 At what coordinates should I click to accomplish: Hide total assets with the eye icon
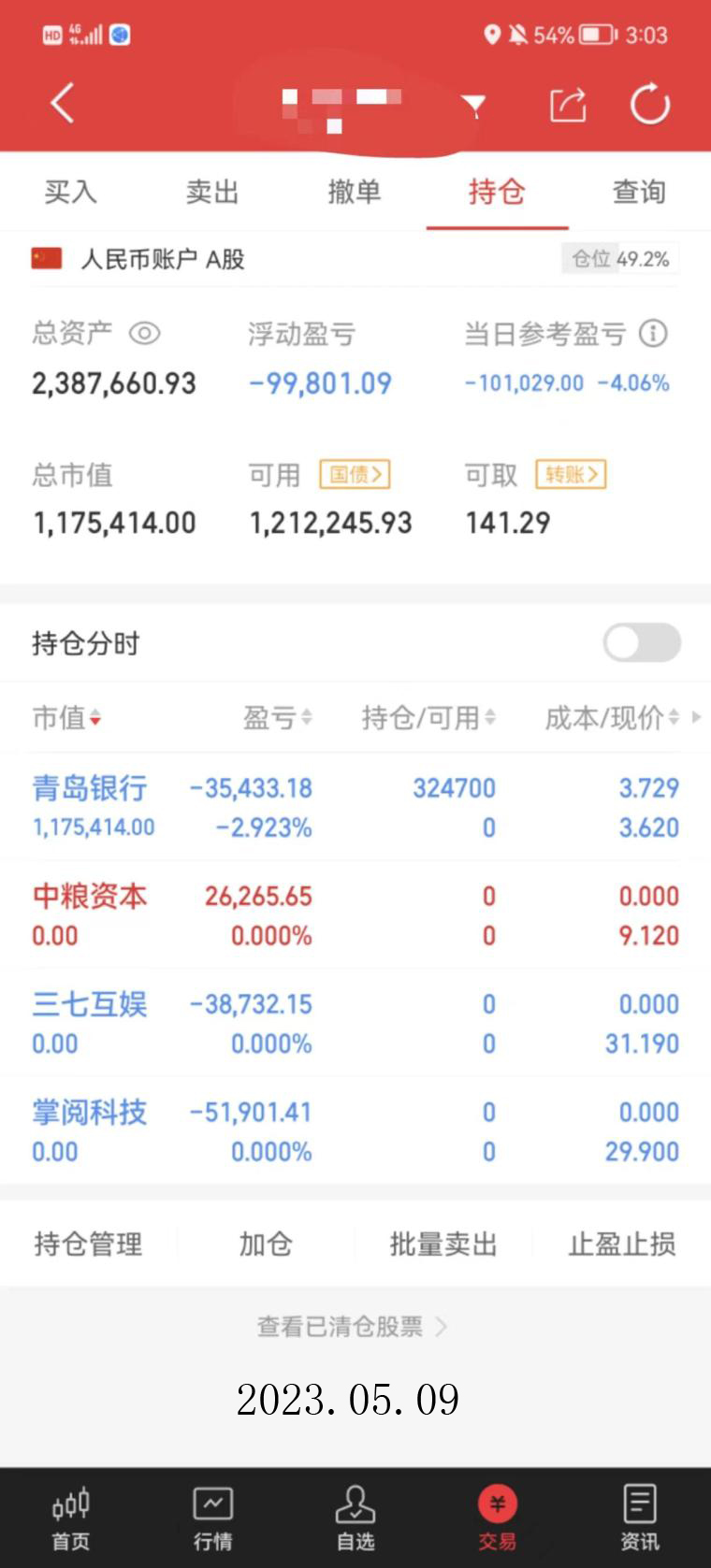pyautogui.click(x=145, y=333)
